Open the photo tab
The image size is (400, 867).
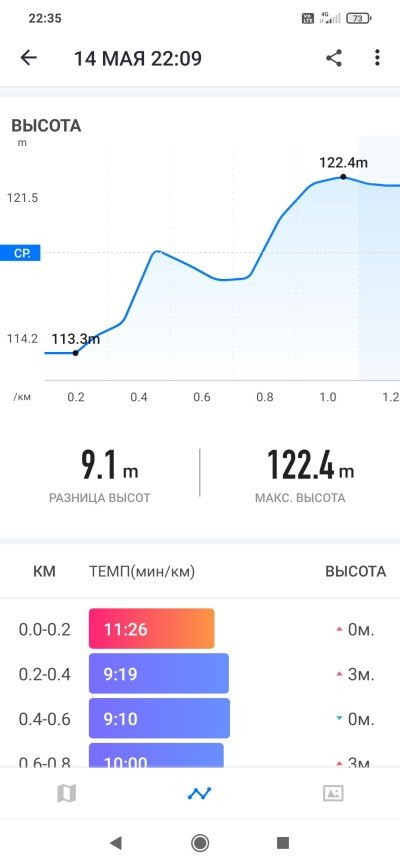pos(333,794)
